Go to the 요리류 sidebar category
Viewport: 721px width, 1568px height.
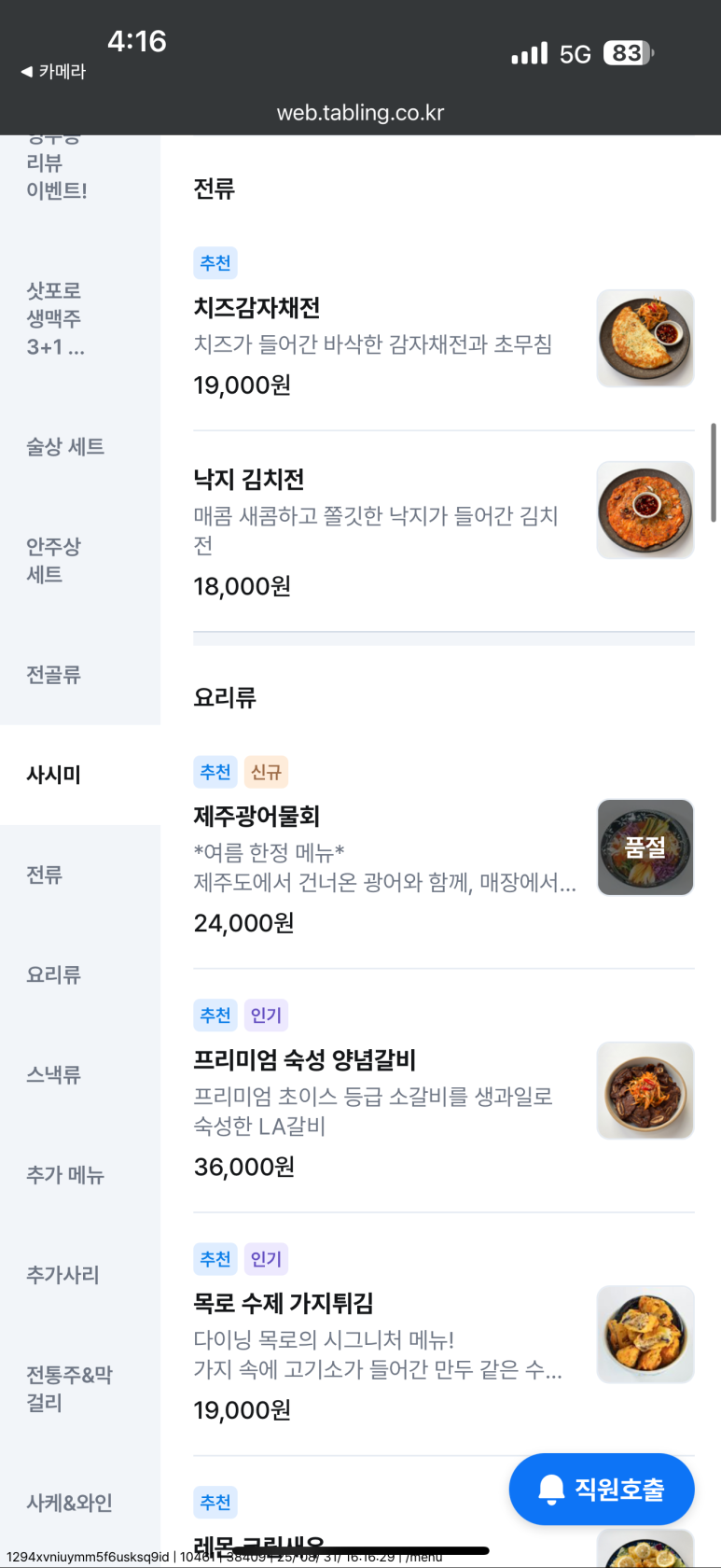coord(54,974)
